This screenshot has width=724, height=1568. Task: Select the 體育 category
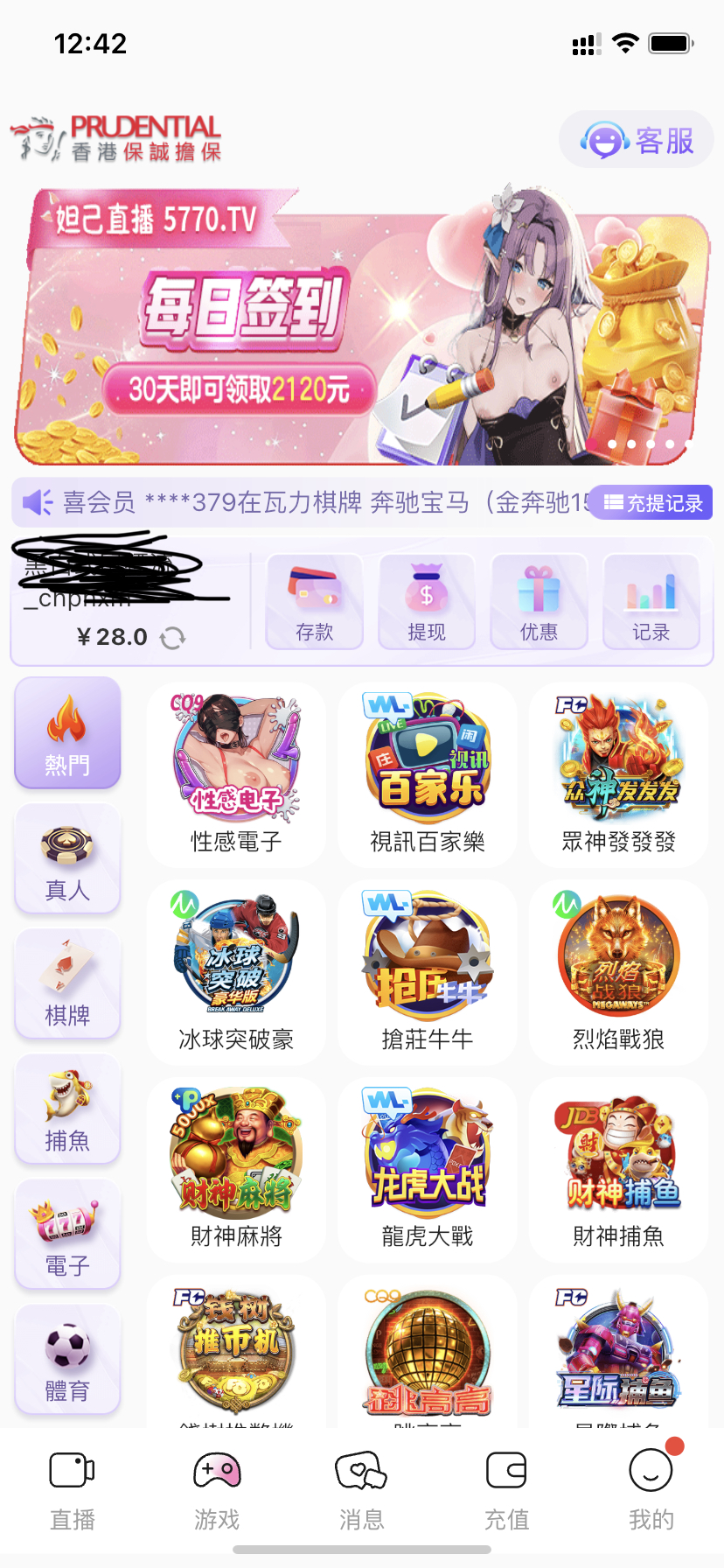67,1360
